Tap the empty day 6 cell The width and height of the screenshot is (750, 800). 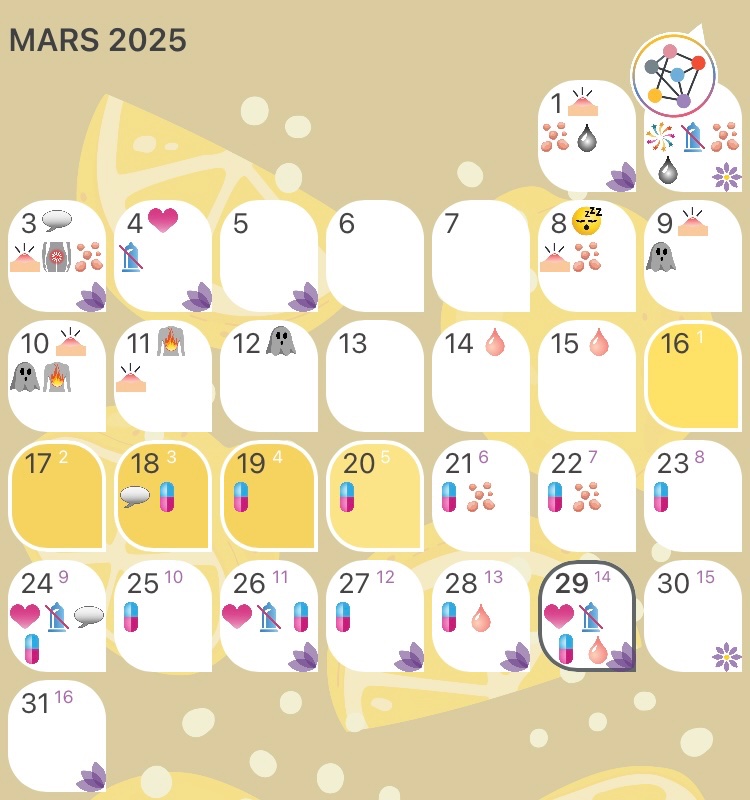(x=374, y=255)
